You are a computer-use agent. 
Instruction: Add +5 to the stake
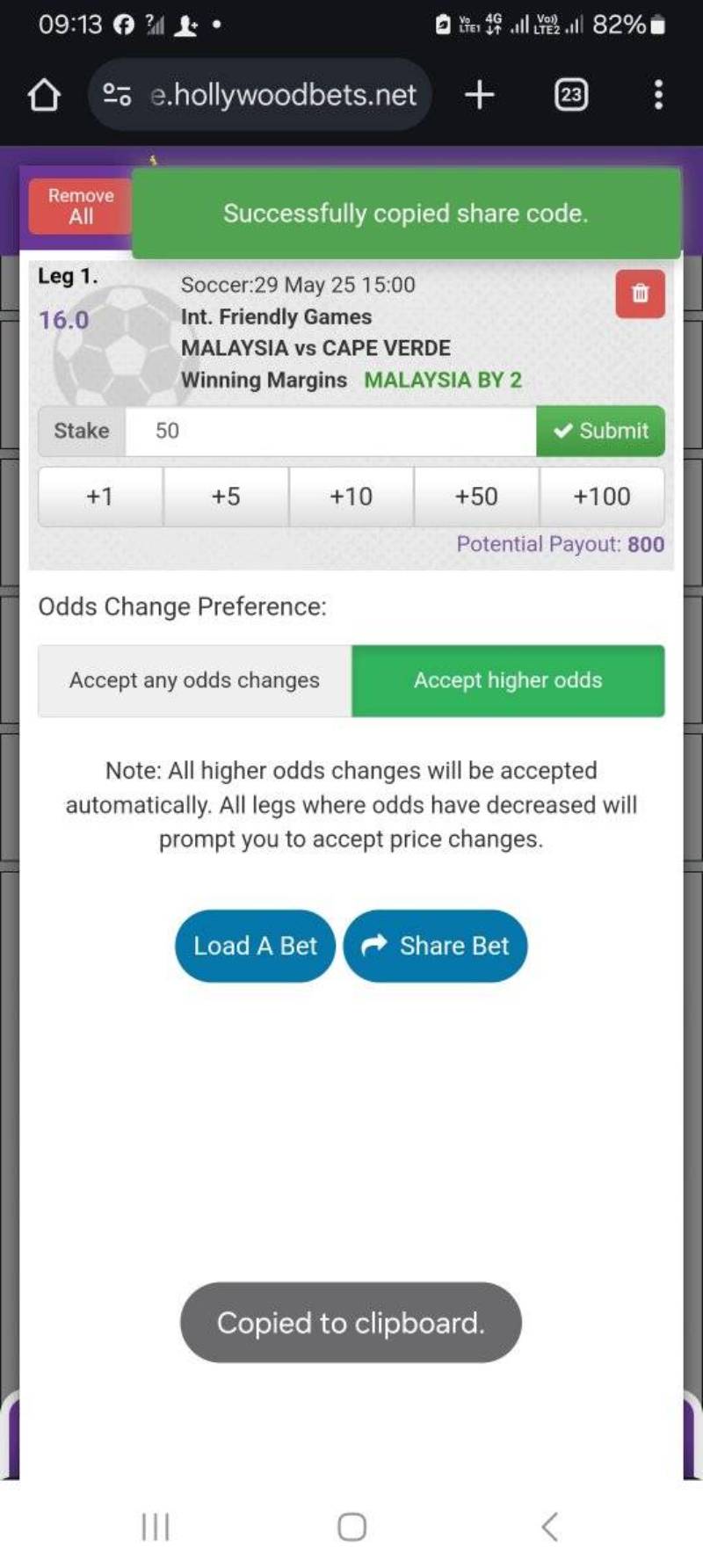(226, 497)
